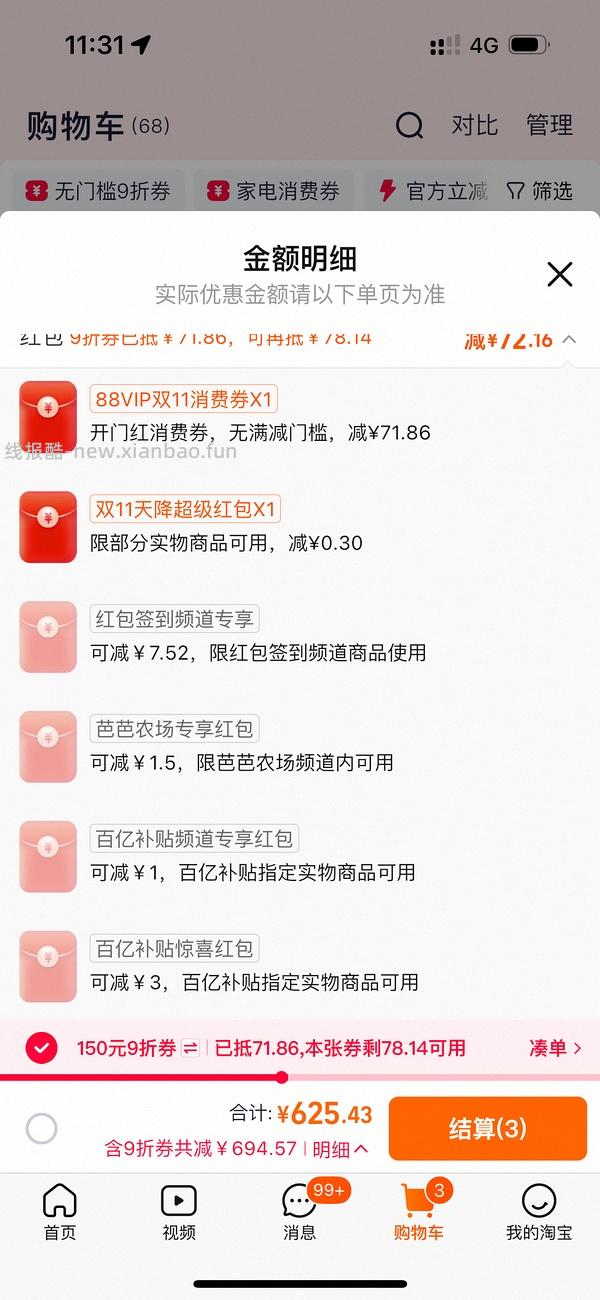Collapse the 红包 section chevron
The height and width of the screenshot is (1300, 600).
click(569, 340)
